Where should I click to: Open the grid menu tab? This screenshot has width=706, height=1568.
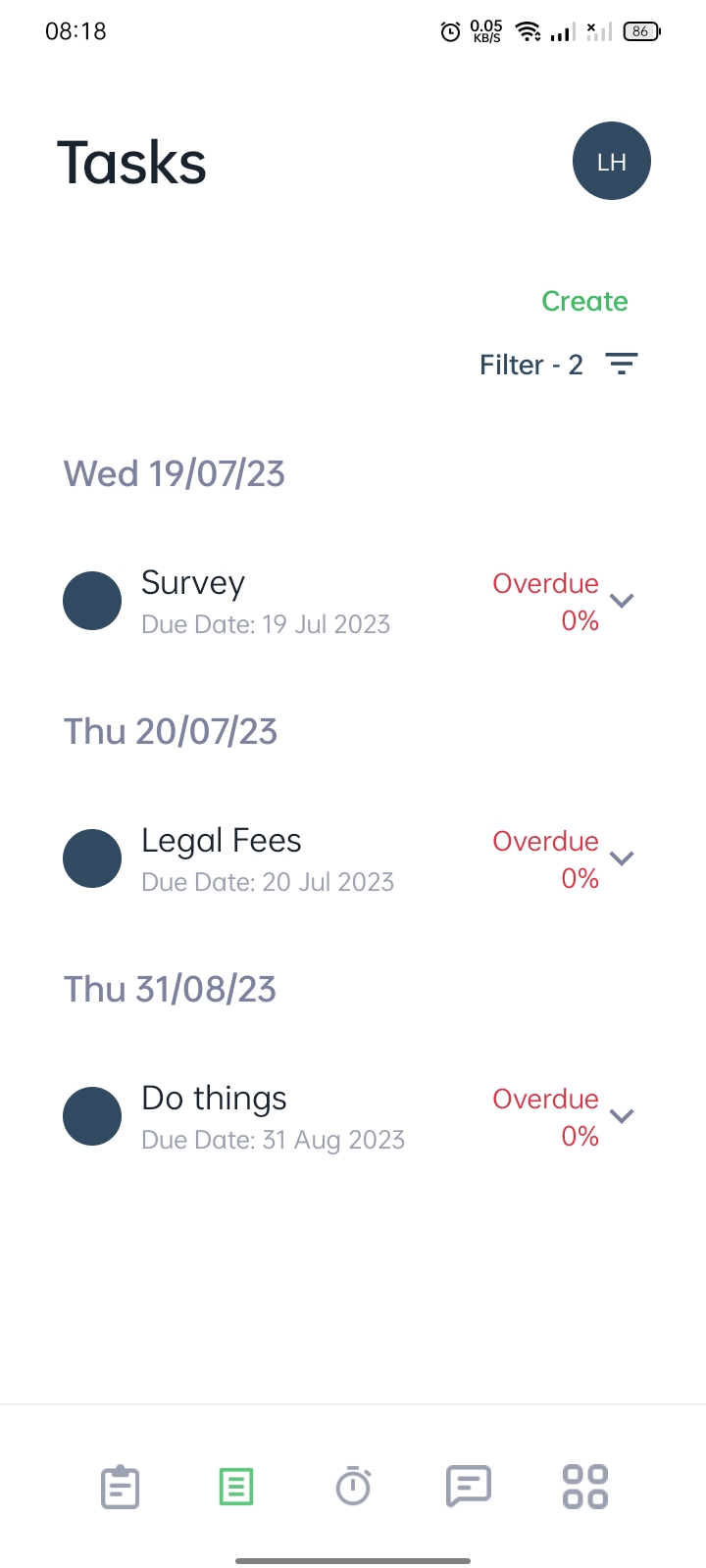coord(585,1487)
